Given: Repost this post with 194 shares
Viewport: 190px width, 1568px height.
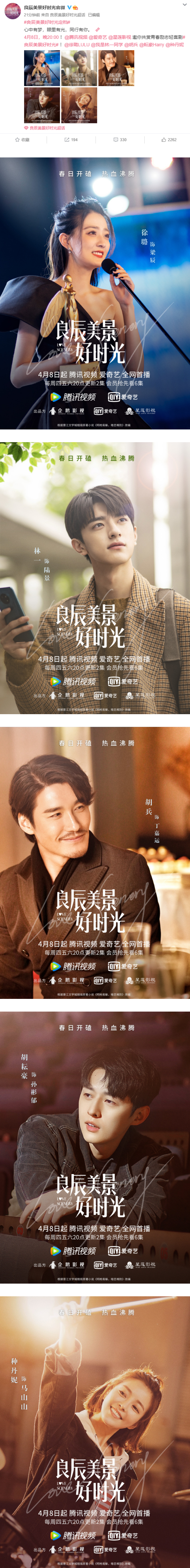Looking at the screenshot, I should pyautogui.click(x=71, y=139).
